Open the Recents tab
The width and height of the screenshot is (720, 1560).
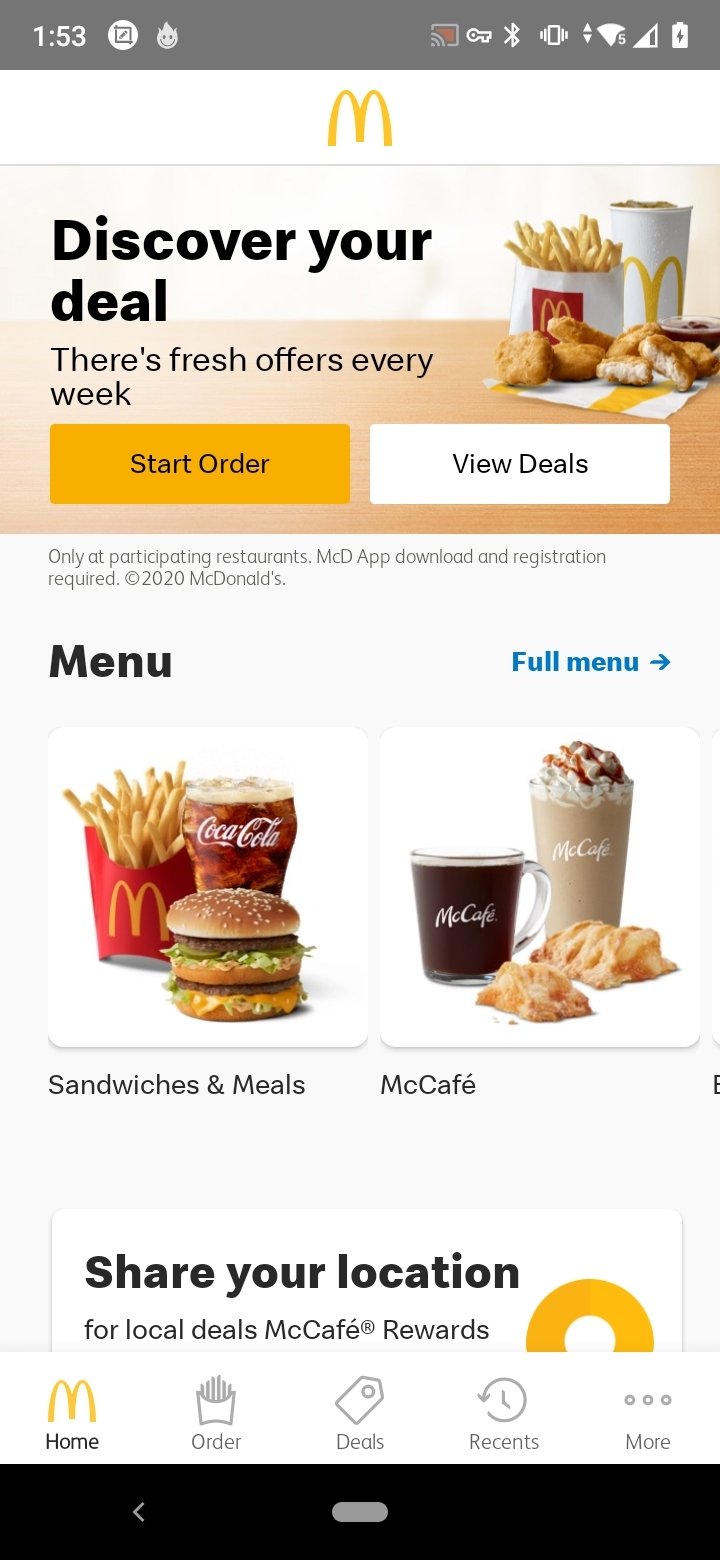[504, 1412]
